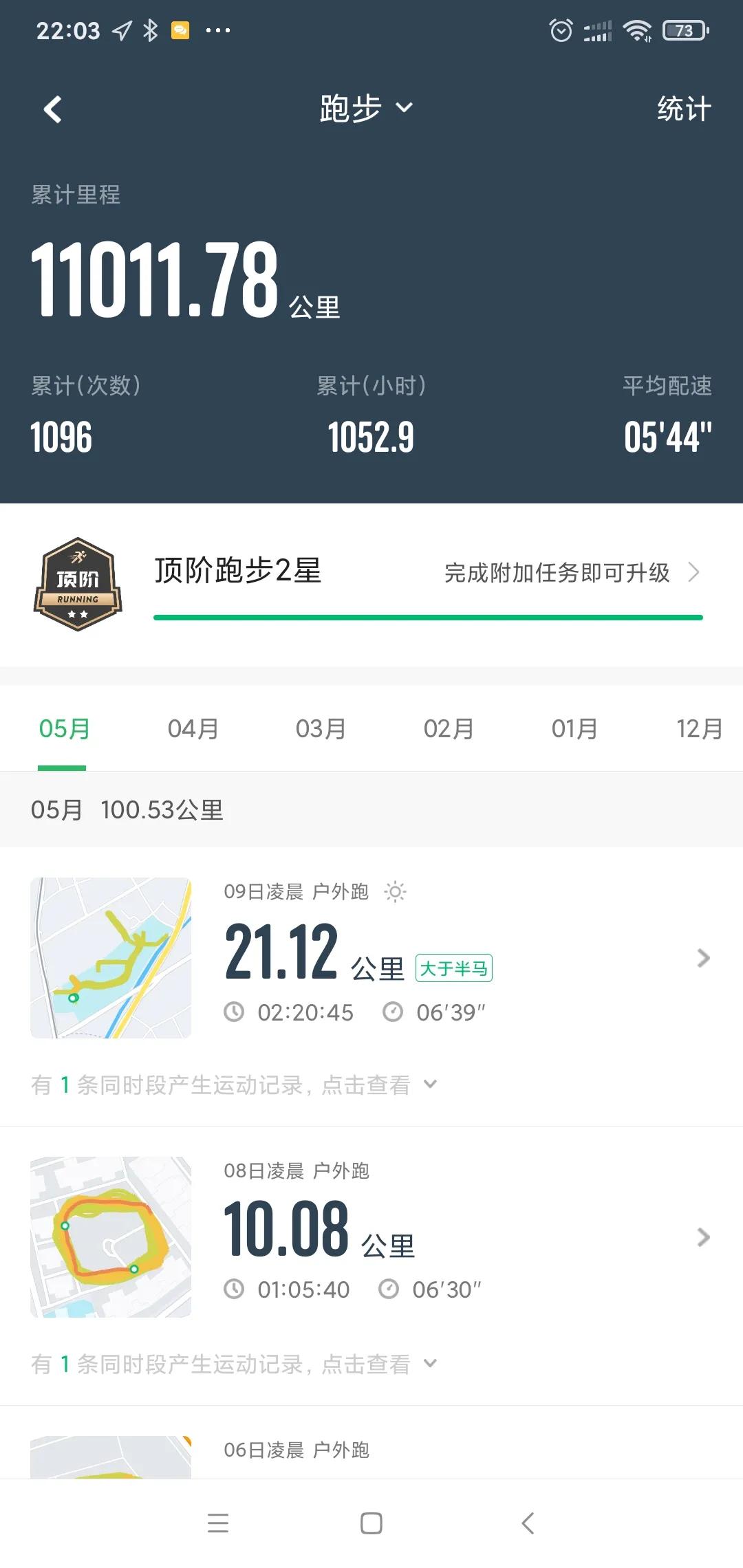The width and height of the screenshot is (743, 1568).
Task: Tap the Android home button
Action: point(370,1522)
